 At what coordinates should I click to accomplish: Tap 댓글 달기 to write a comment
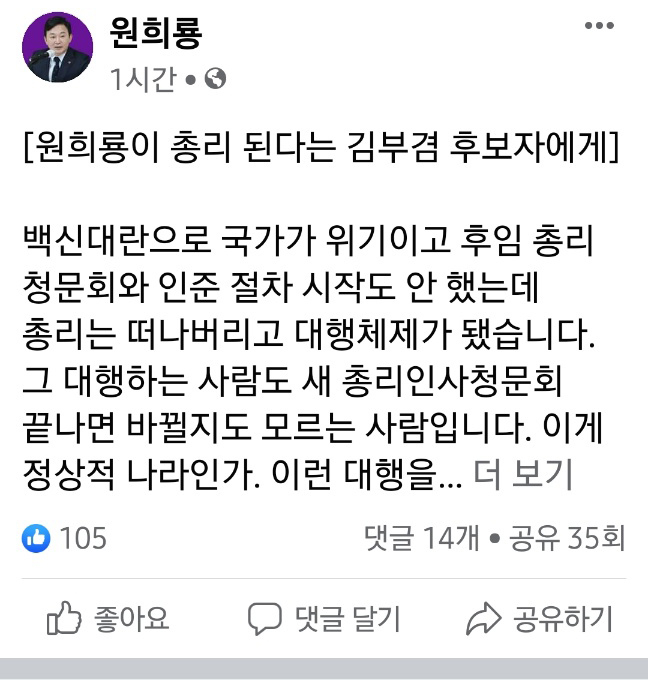click(324, 618)
